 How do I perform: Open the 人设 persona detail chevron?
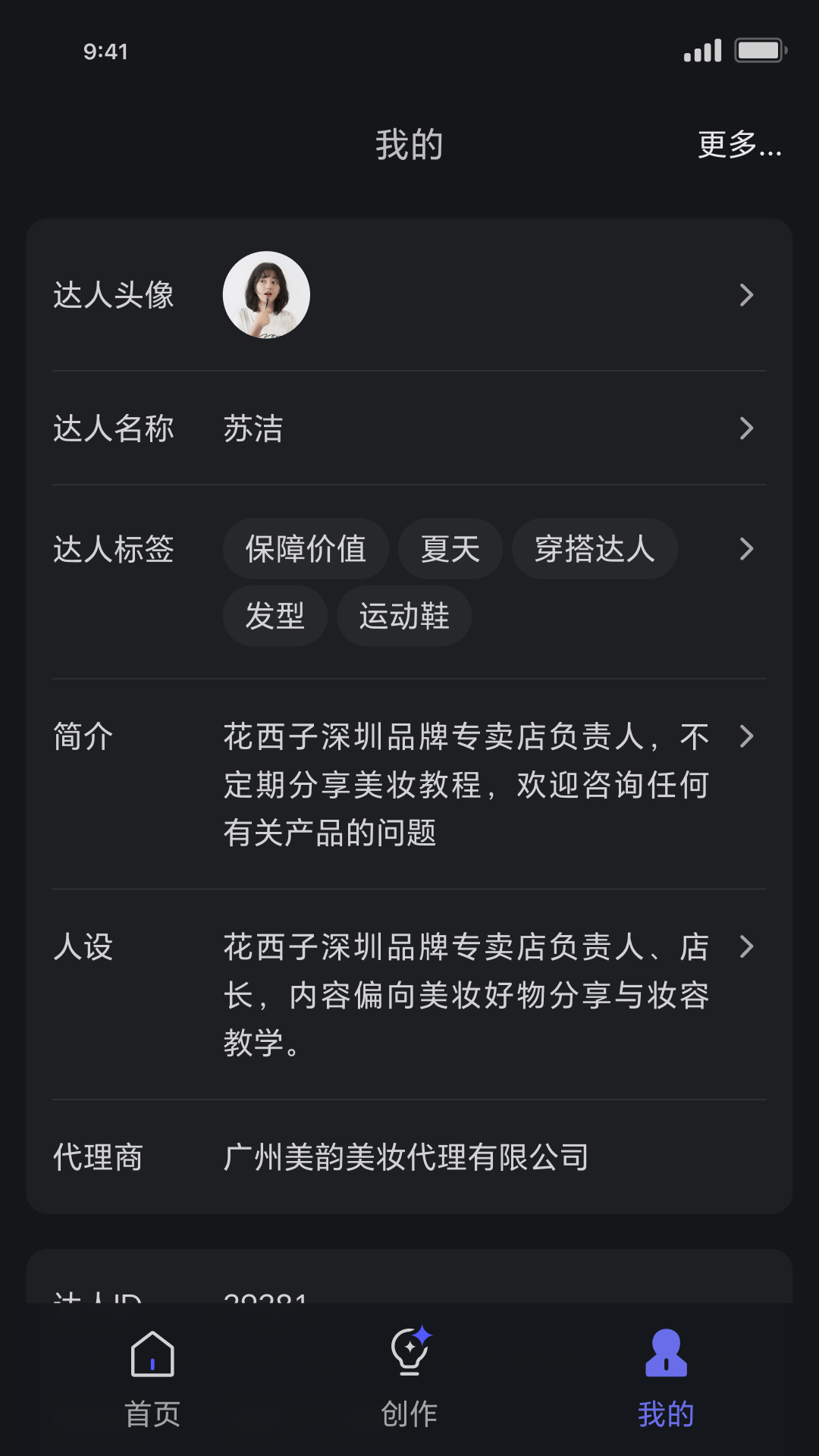click(x=746, y=946)
